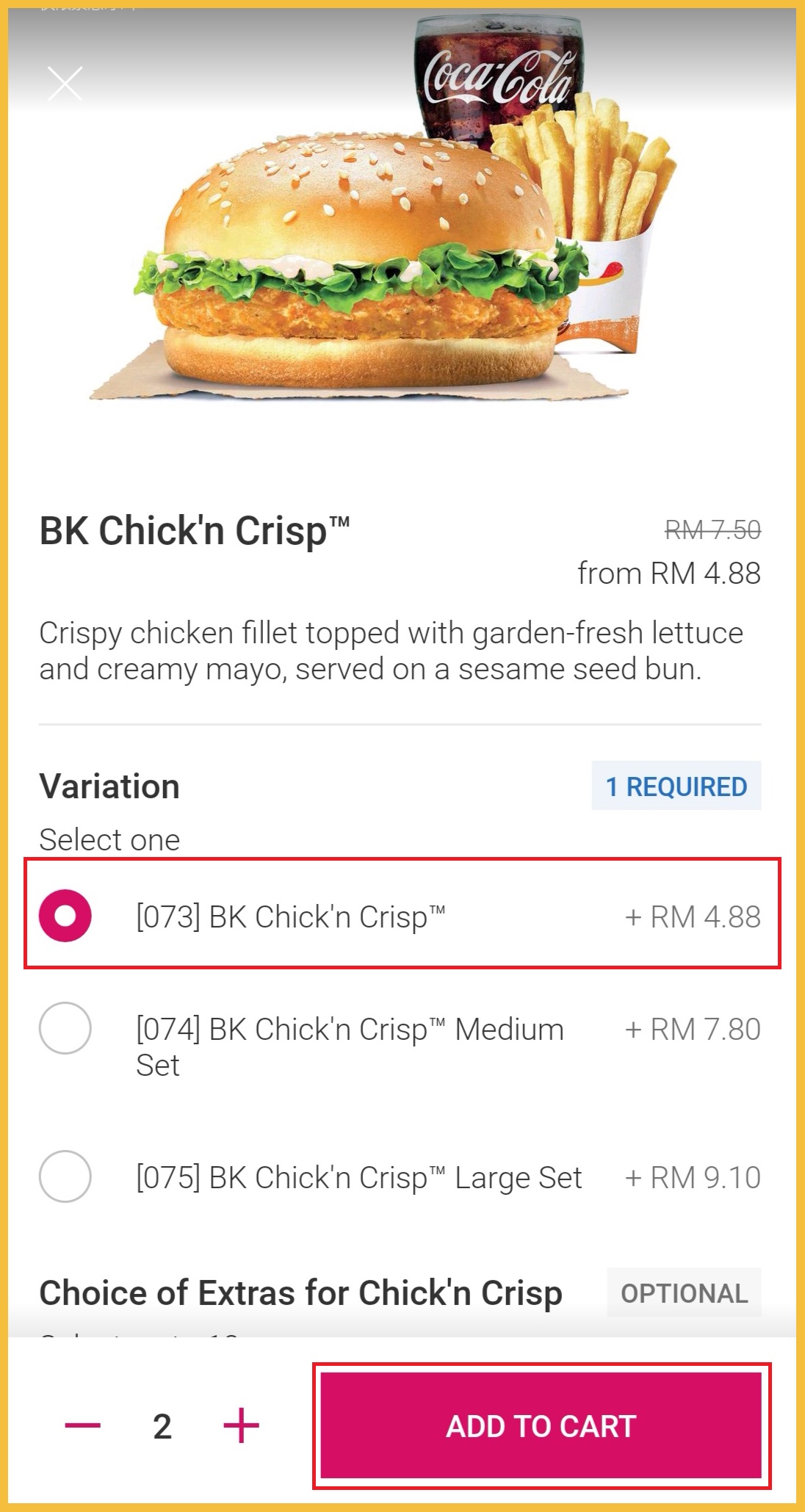Increase the quantity with the plus button
The image size is (805, 1512).
(241, 1425)
